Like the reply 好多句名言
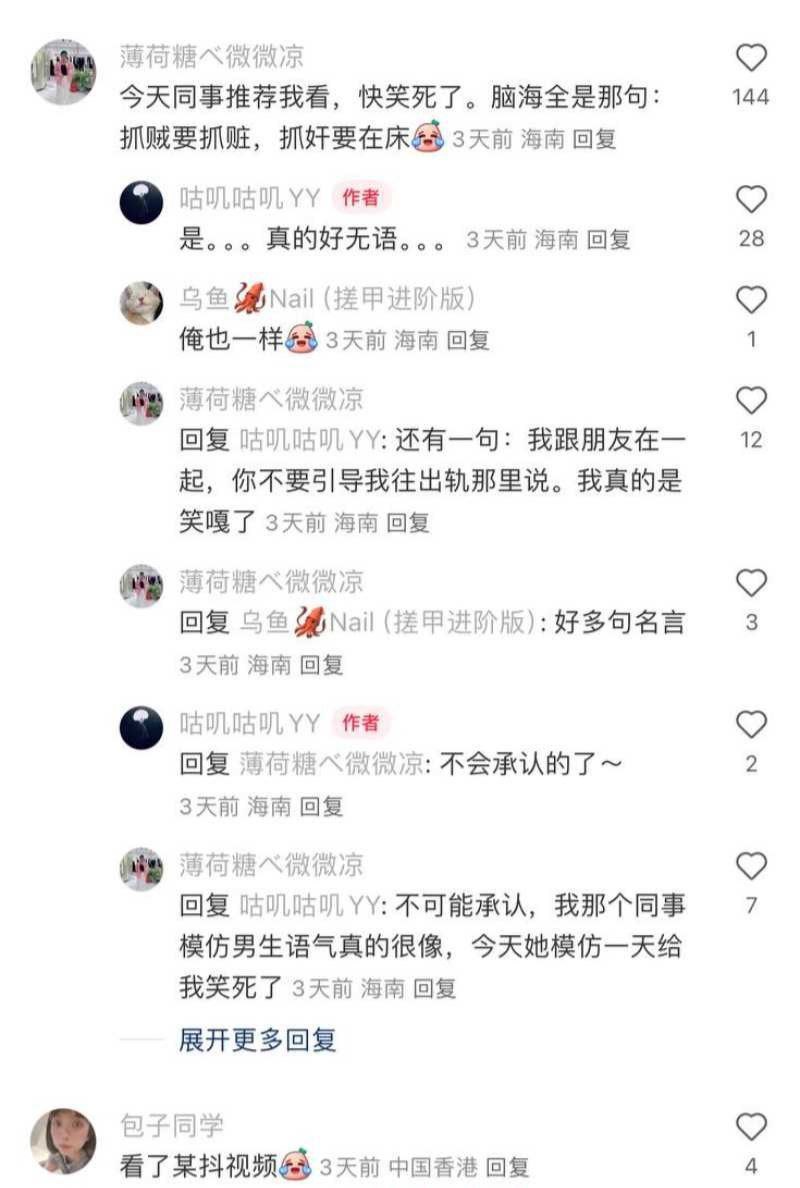This screenshot has width=800, height=1188. [x=751, y=583]
